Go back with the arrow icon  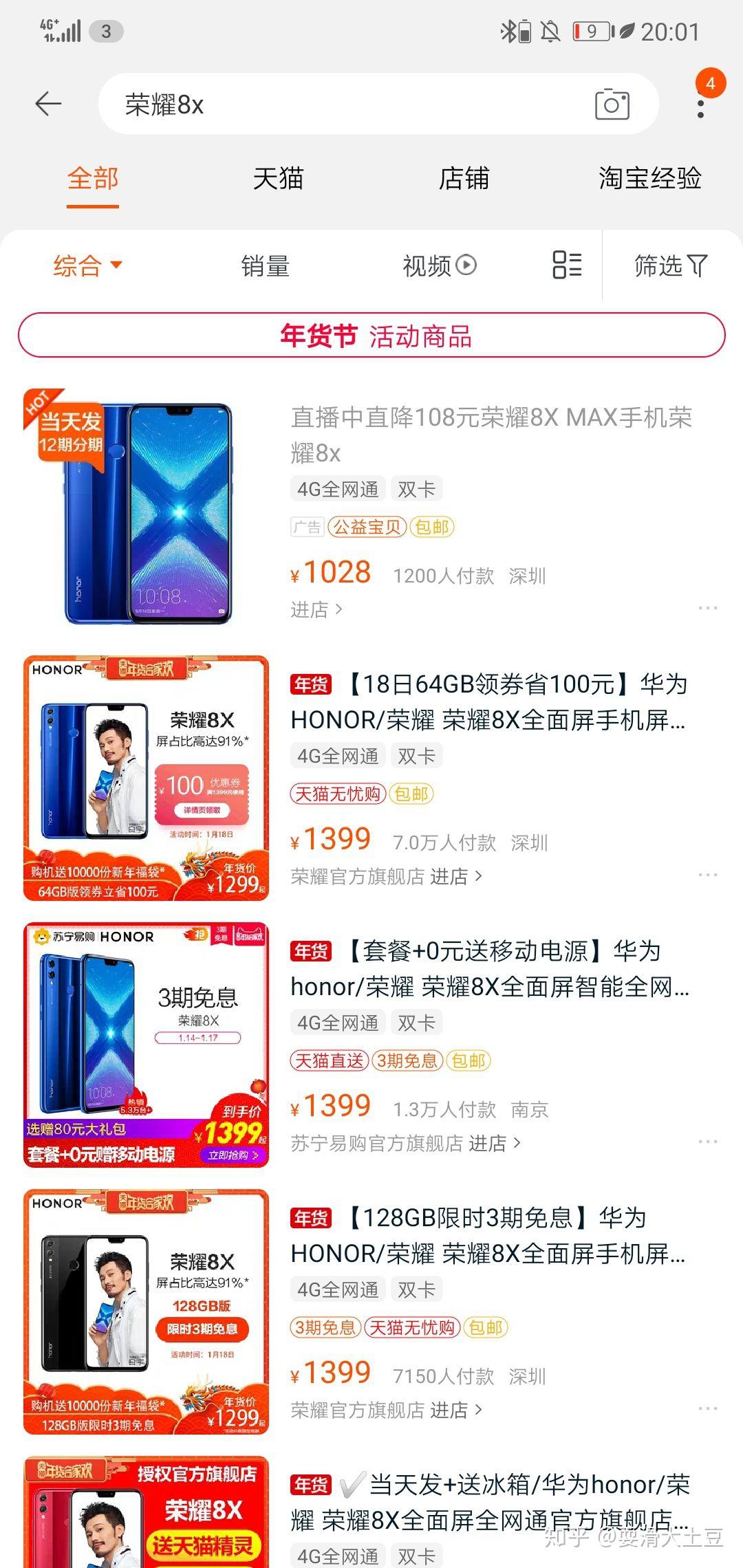point(48,105)
